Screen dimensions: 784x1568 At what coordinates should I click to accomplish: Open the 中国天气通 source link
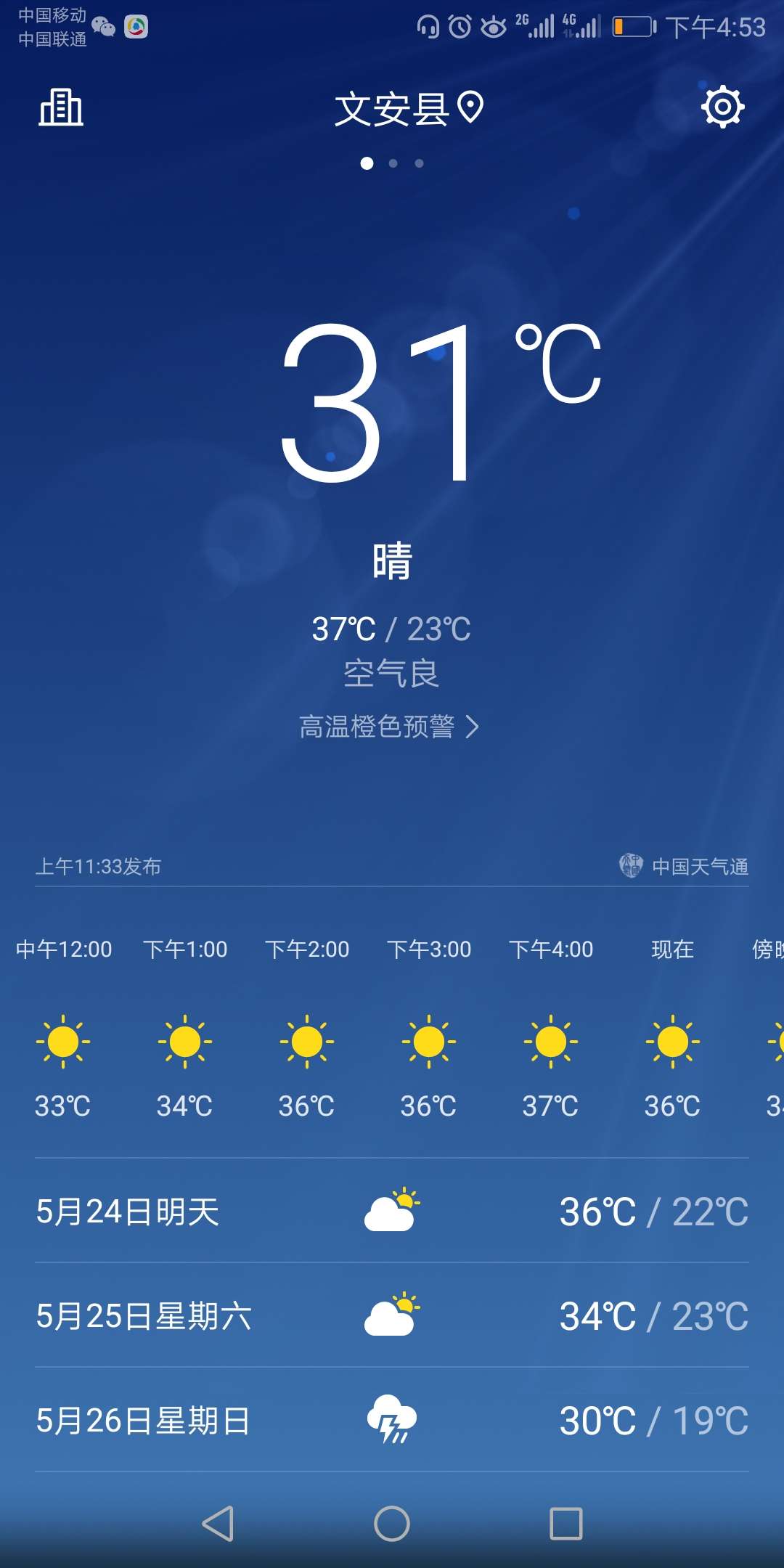pos(683,866)
